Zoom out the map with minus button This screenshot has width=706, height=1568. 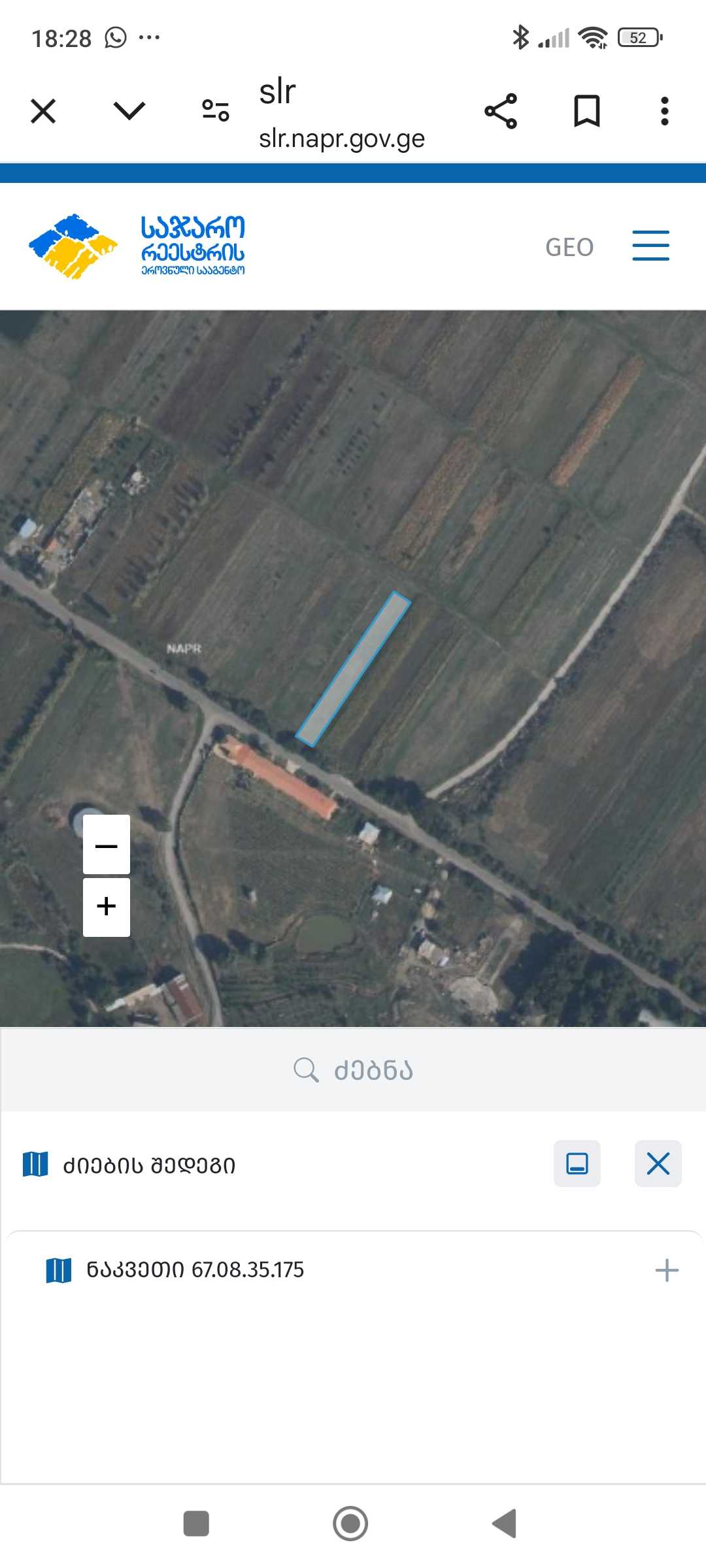coord(107,845)
